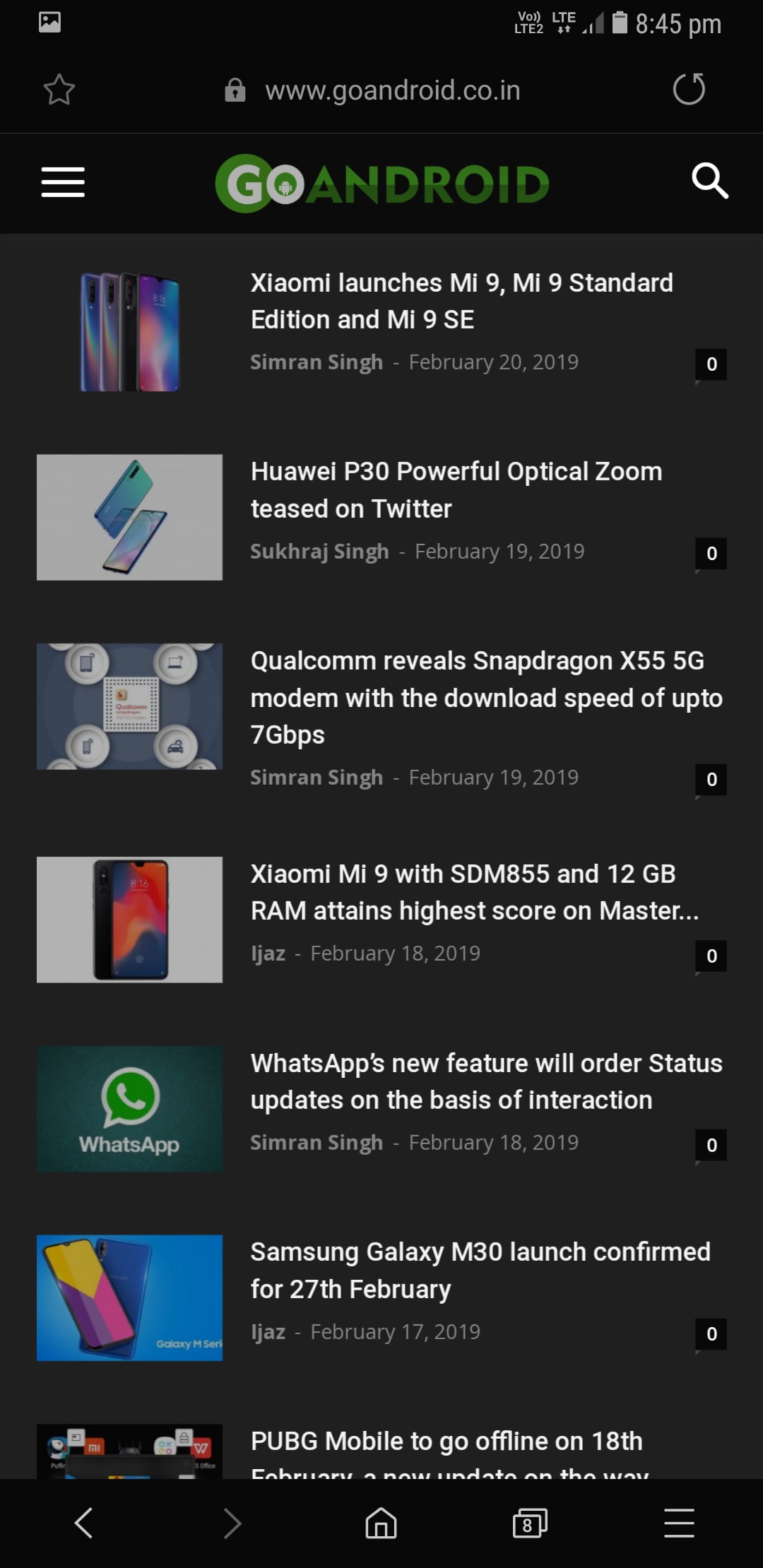Viewport: 763px width, 1568px height.
Task: Open the hamburger site menu
Action: point(63,182)
